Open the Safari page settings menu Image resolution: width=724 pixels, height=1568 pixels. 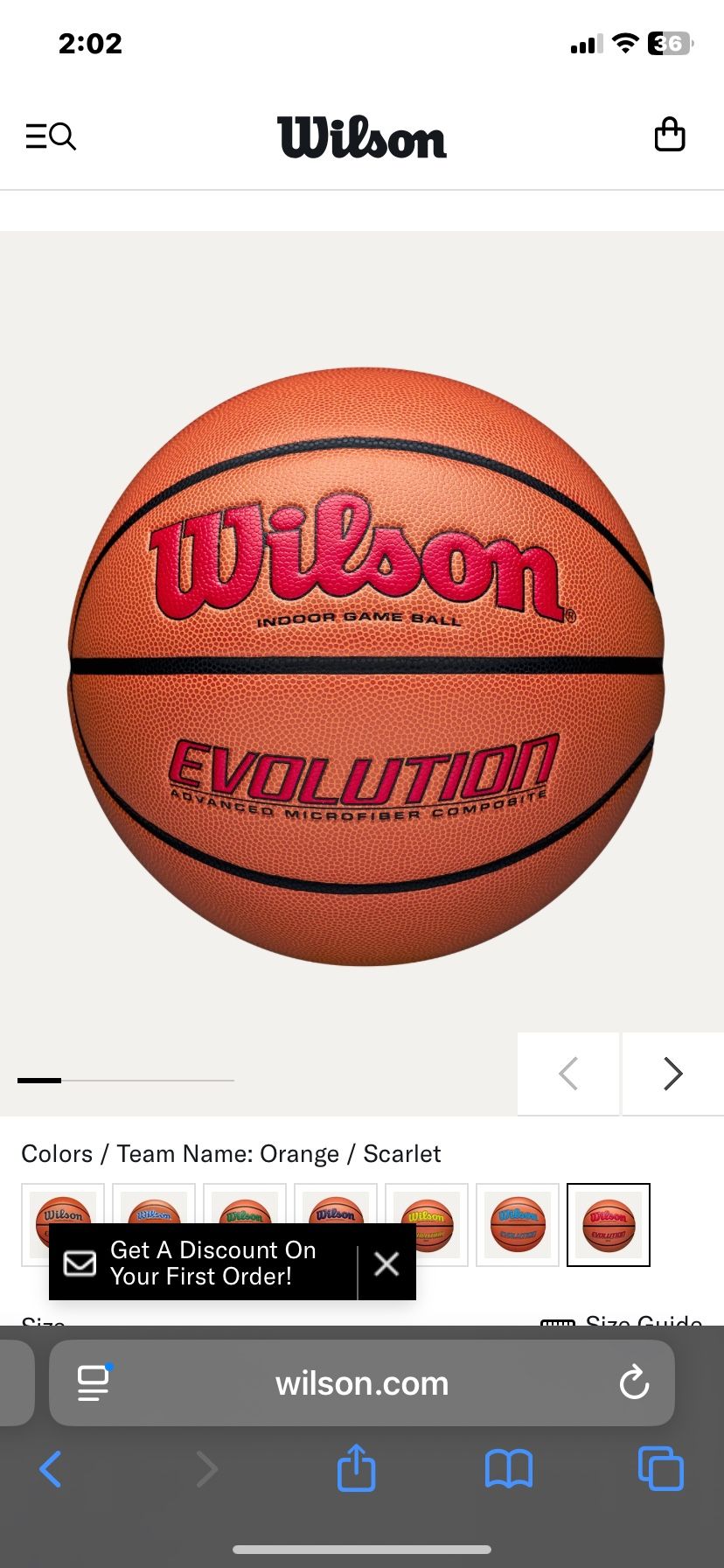[x=94, y=1383]
